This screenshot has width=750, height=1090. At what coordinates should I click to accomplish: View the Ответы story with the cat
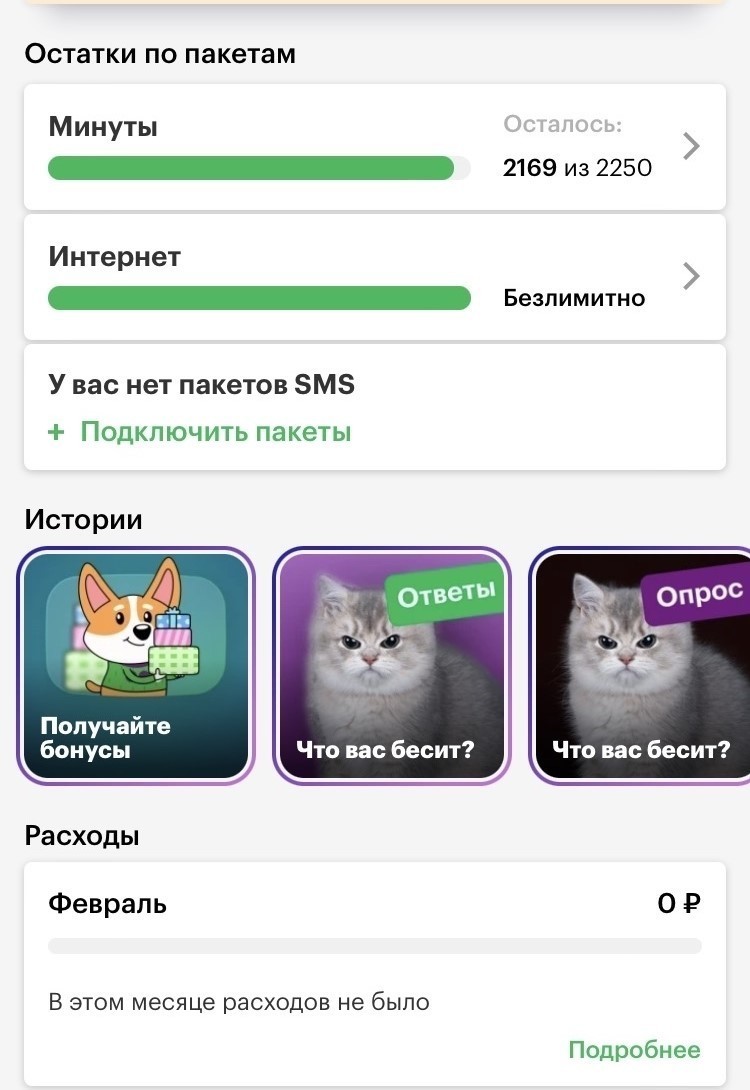(x=391, y=666)
